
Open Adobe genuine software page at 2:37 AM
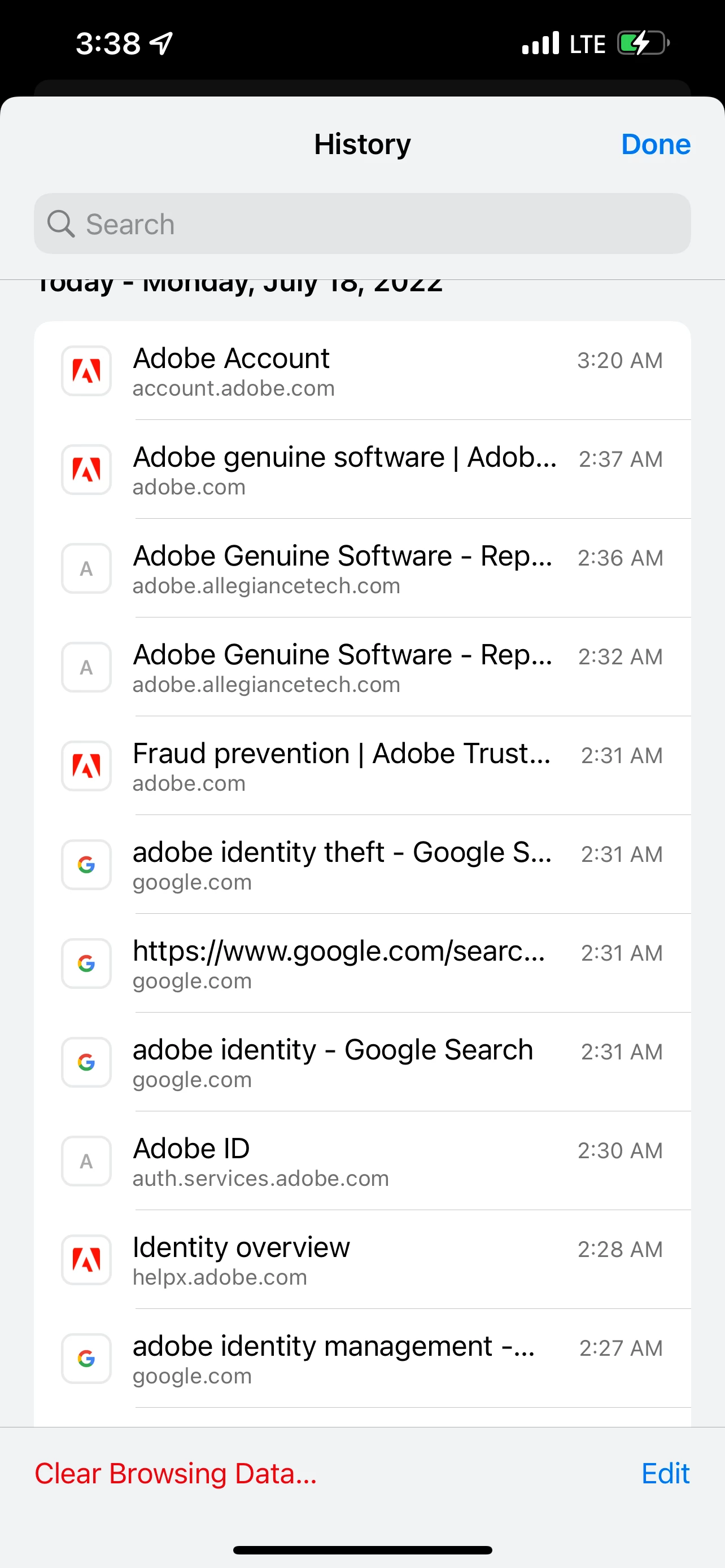pyautogui.click(x=362, y=470)
